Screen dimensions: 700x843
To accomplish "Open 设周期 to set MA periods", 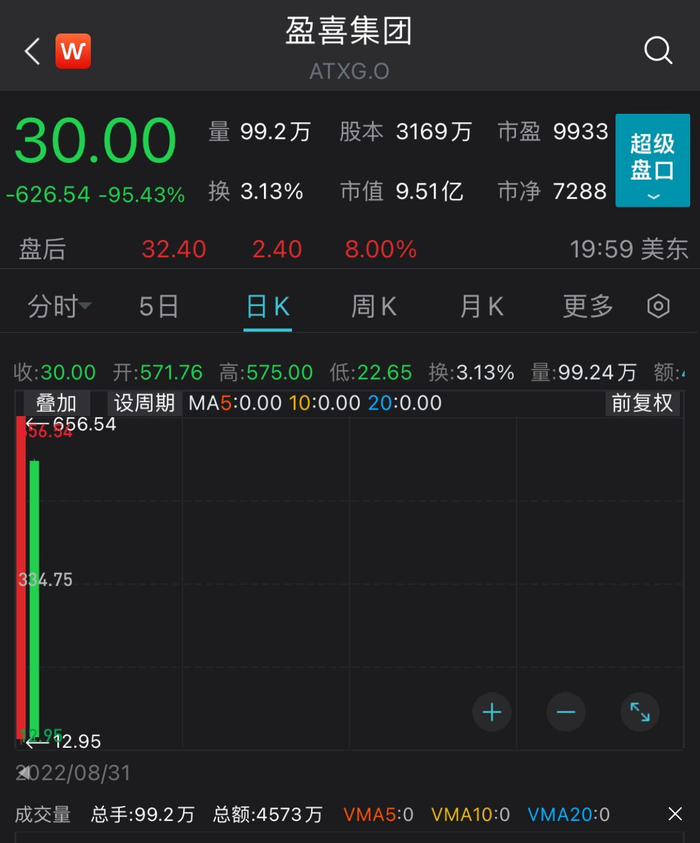I will click(x=145, y=403).
